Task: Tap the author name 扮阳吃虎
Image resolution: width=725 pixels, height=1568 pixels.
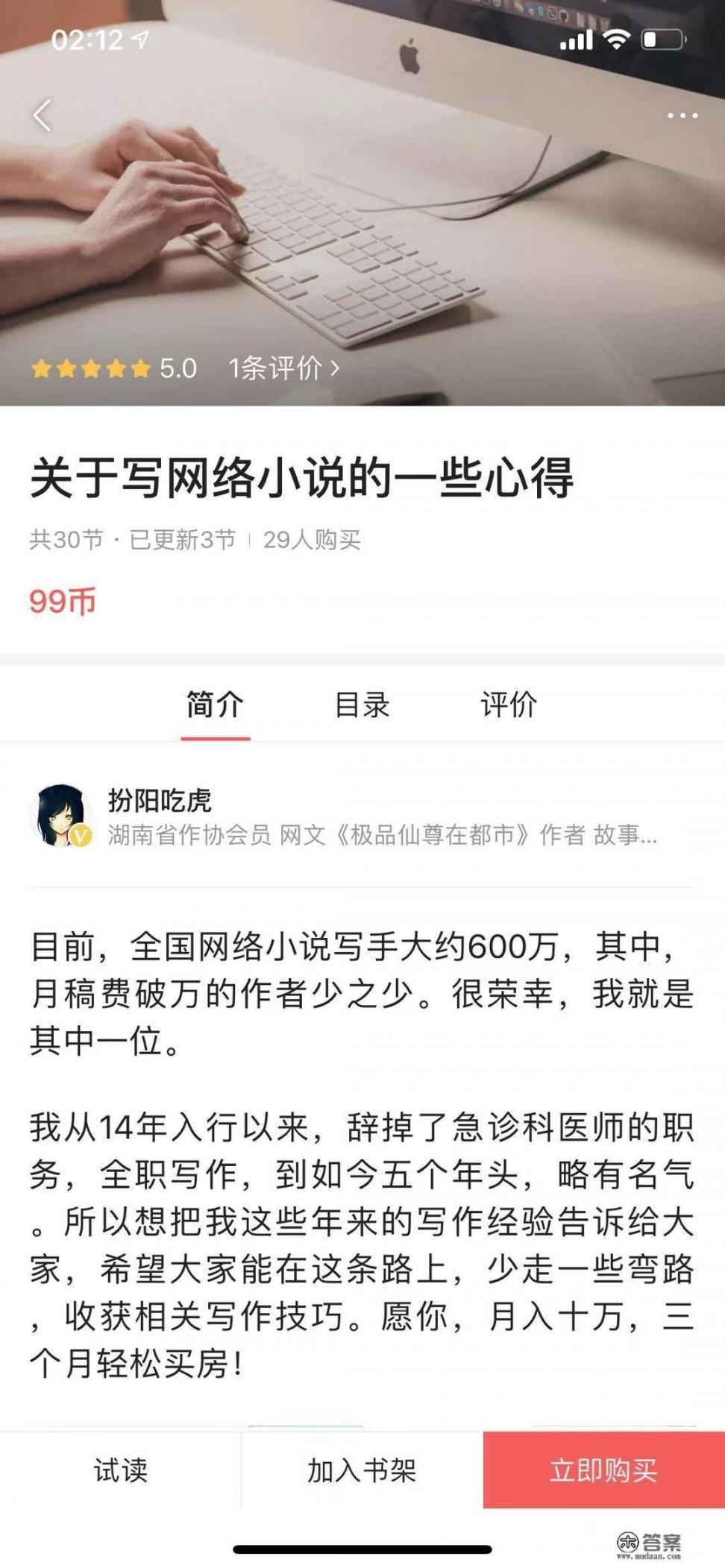Action: pos(160,797)
